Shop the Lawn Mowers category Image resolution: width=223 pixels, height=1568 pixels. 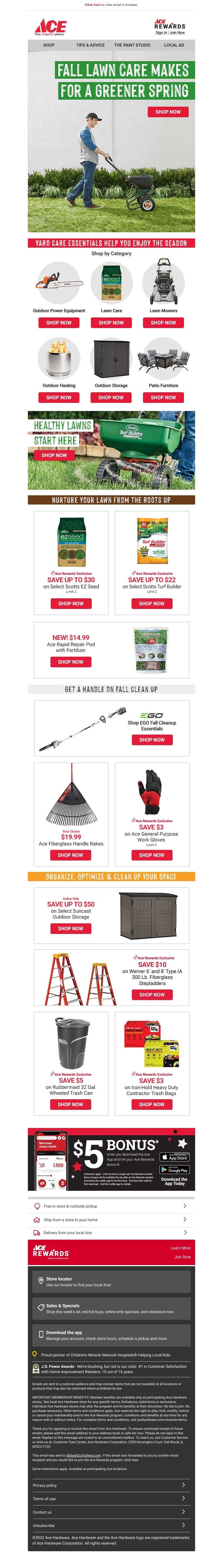(163, 322)
